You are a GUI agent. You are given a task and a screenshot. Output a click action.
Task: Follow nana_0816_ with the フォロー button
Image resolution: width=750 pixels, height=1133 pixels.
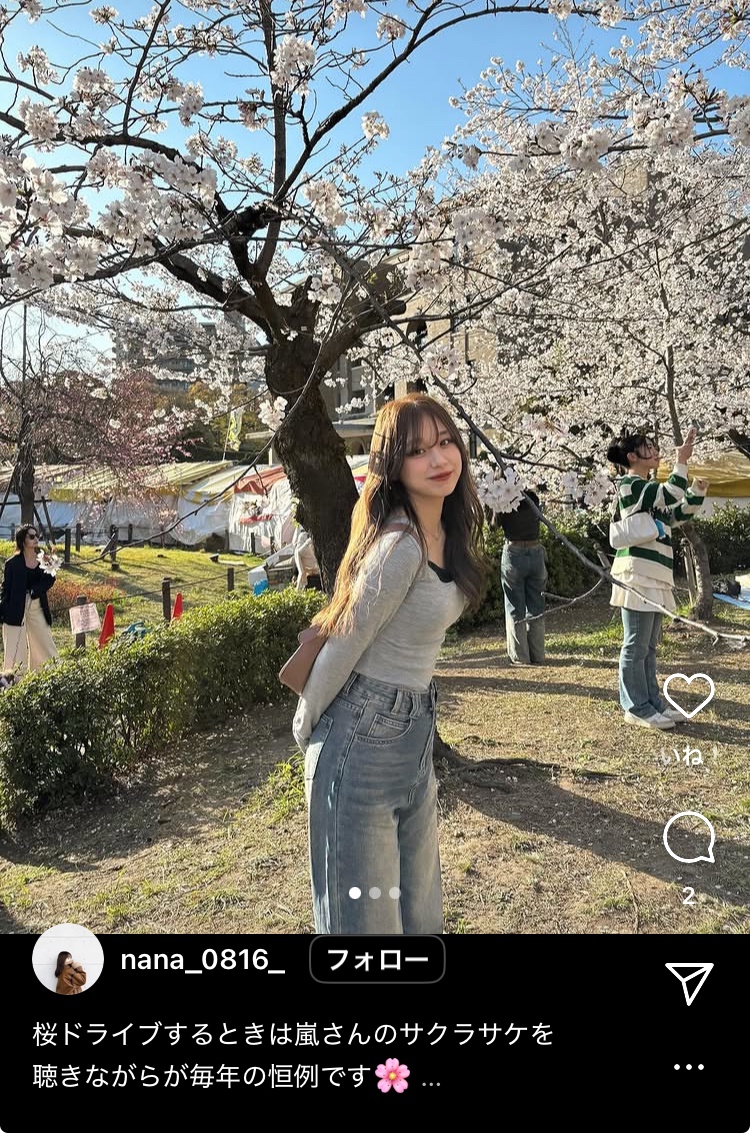pos(377,960)
